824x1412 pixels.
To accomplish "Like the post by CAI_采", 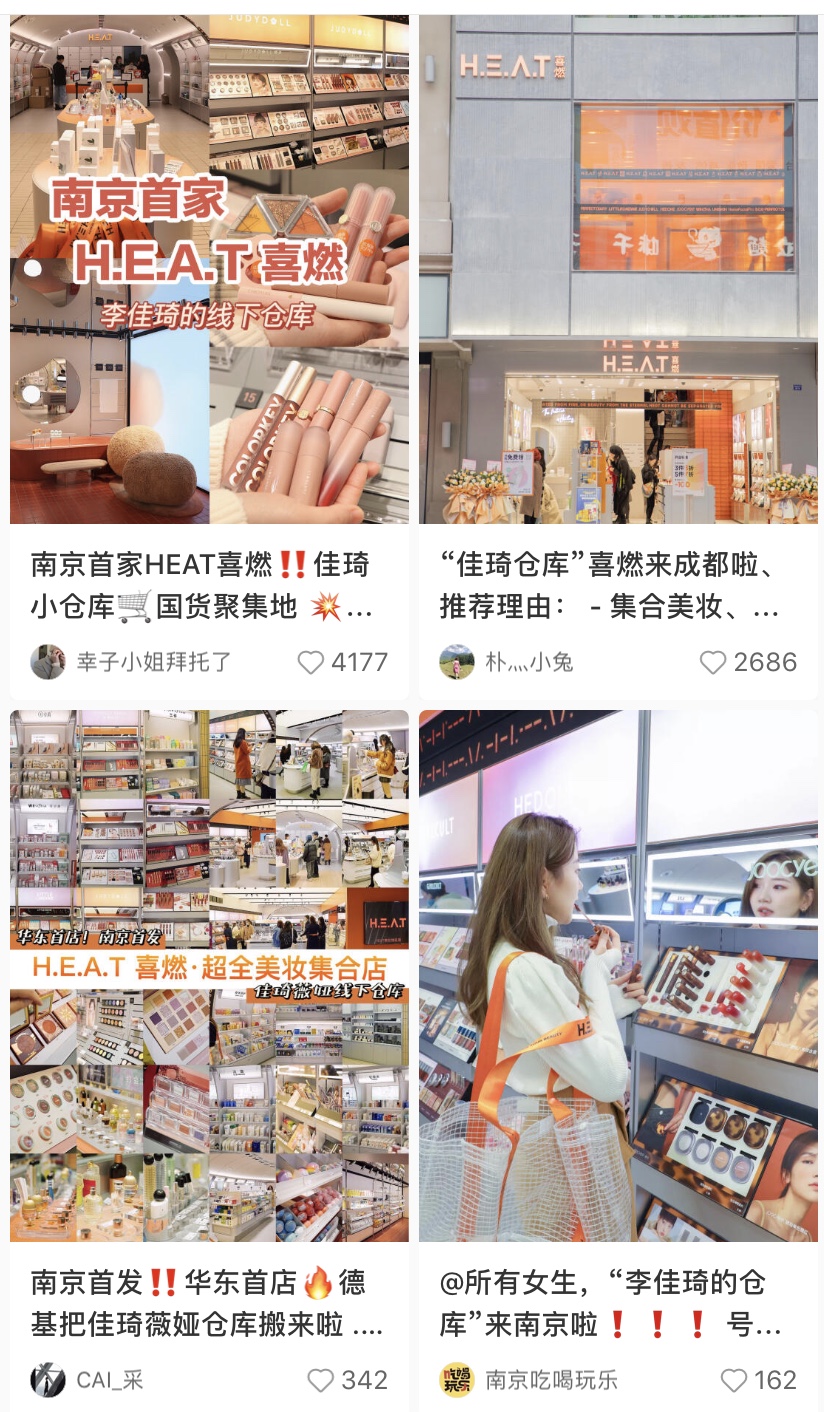I will click(x=321, y=1380).
